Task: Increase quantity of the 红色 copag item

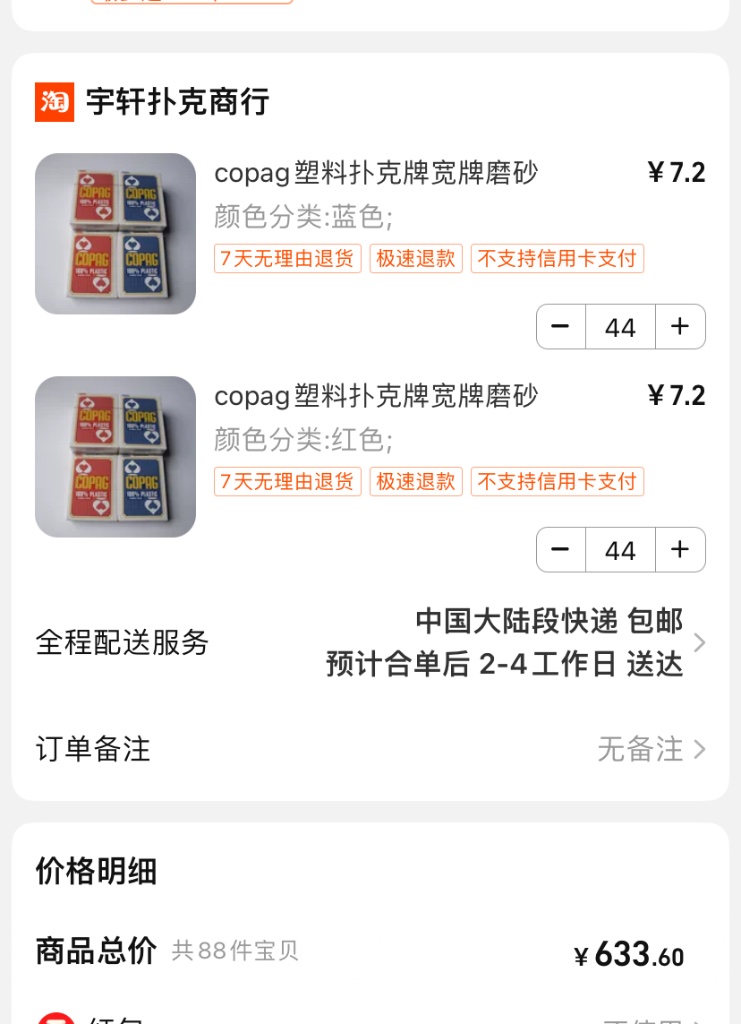Action: point(680,550)
